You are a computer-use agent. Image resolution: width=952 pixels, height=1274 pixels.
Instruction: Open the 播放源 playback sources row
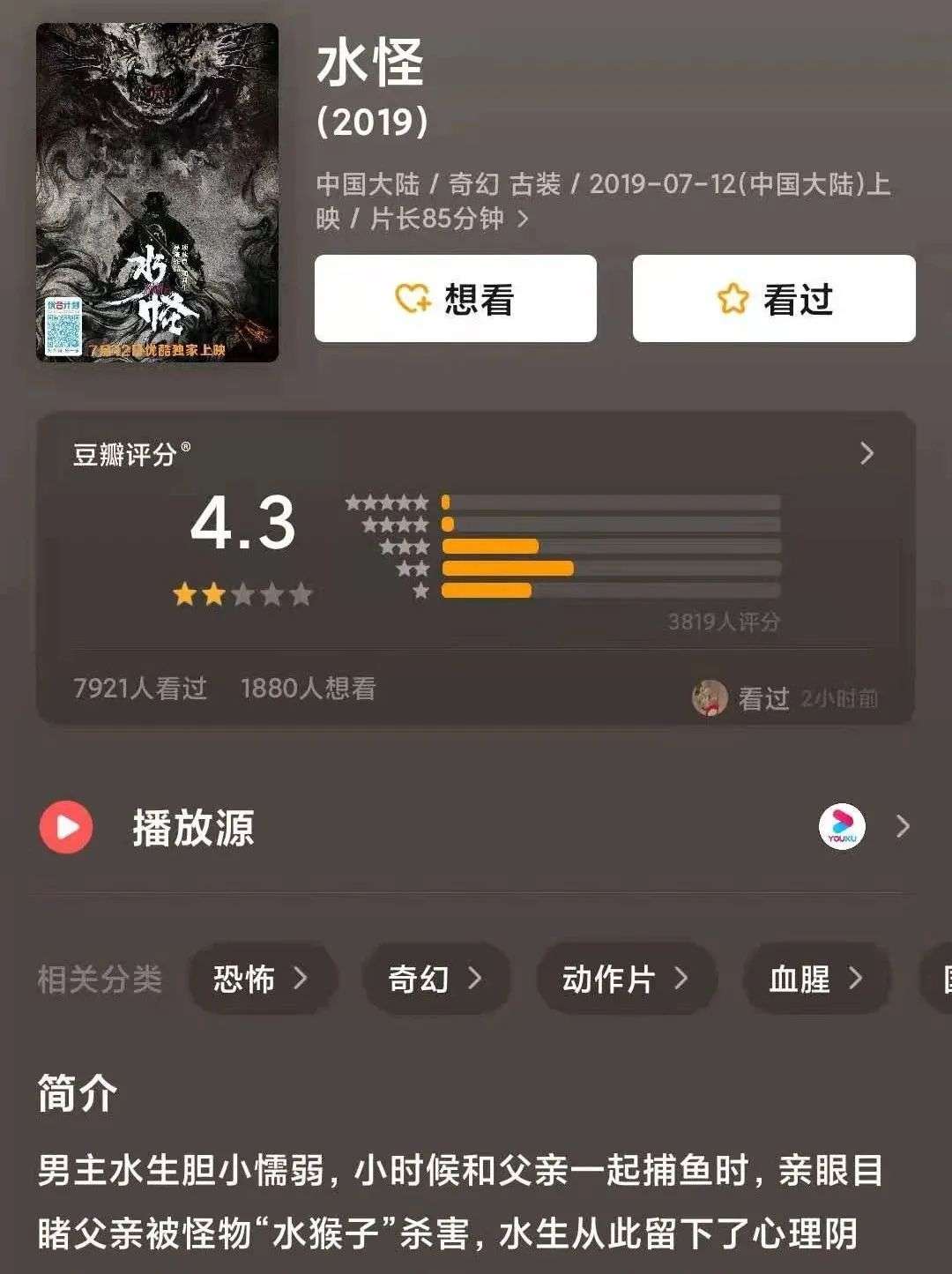[x=476, y=827]
